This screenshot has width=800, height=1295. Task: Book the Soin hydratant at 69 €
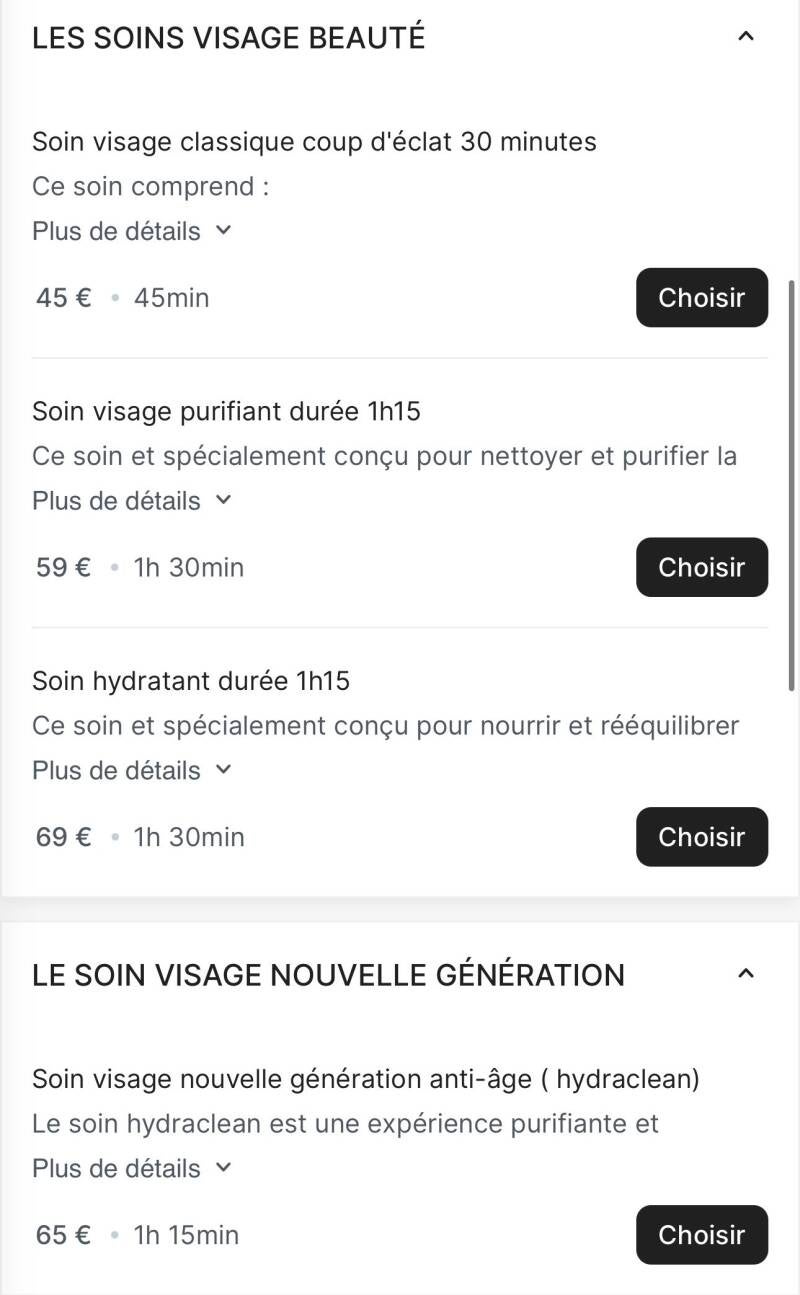701,837
